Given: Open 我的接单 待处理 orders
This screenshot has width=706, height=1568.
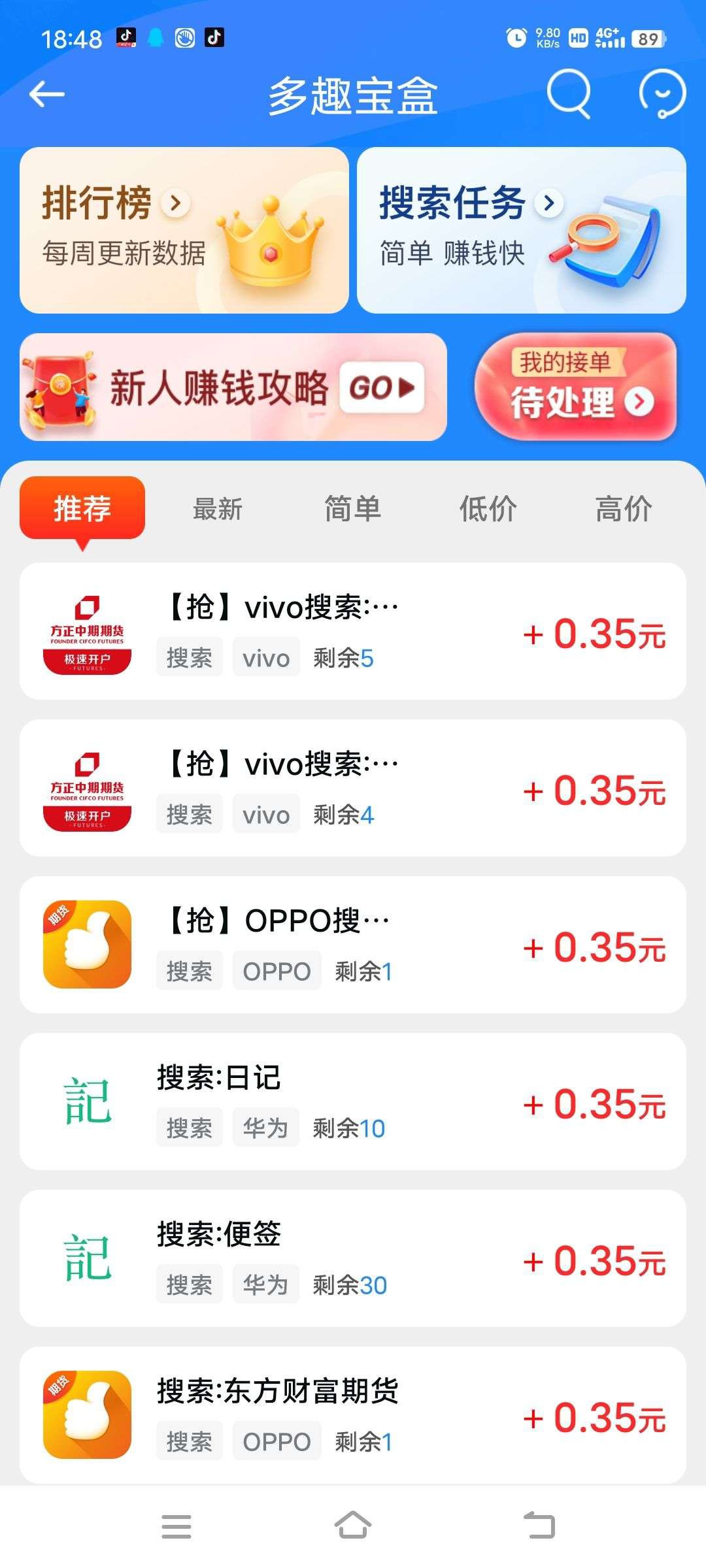Looking at the screenshot, I should 575,387.
